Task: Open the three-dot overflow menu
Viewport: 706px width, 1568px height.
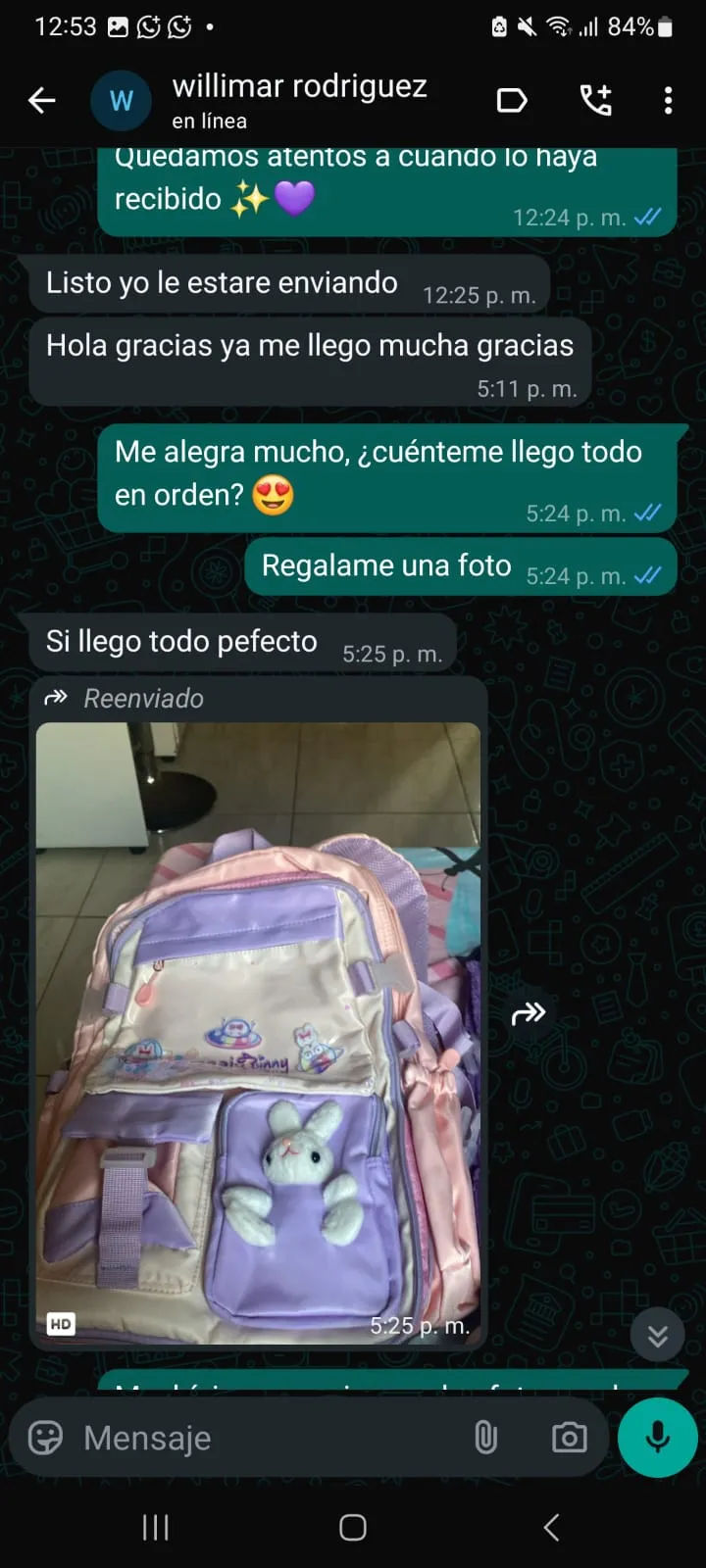Action: point(668,100)
